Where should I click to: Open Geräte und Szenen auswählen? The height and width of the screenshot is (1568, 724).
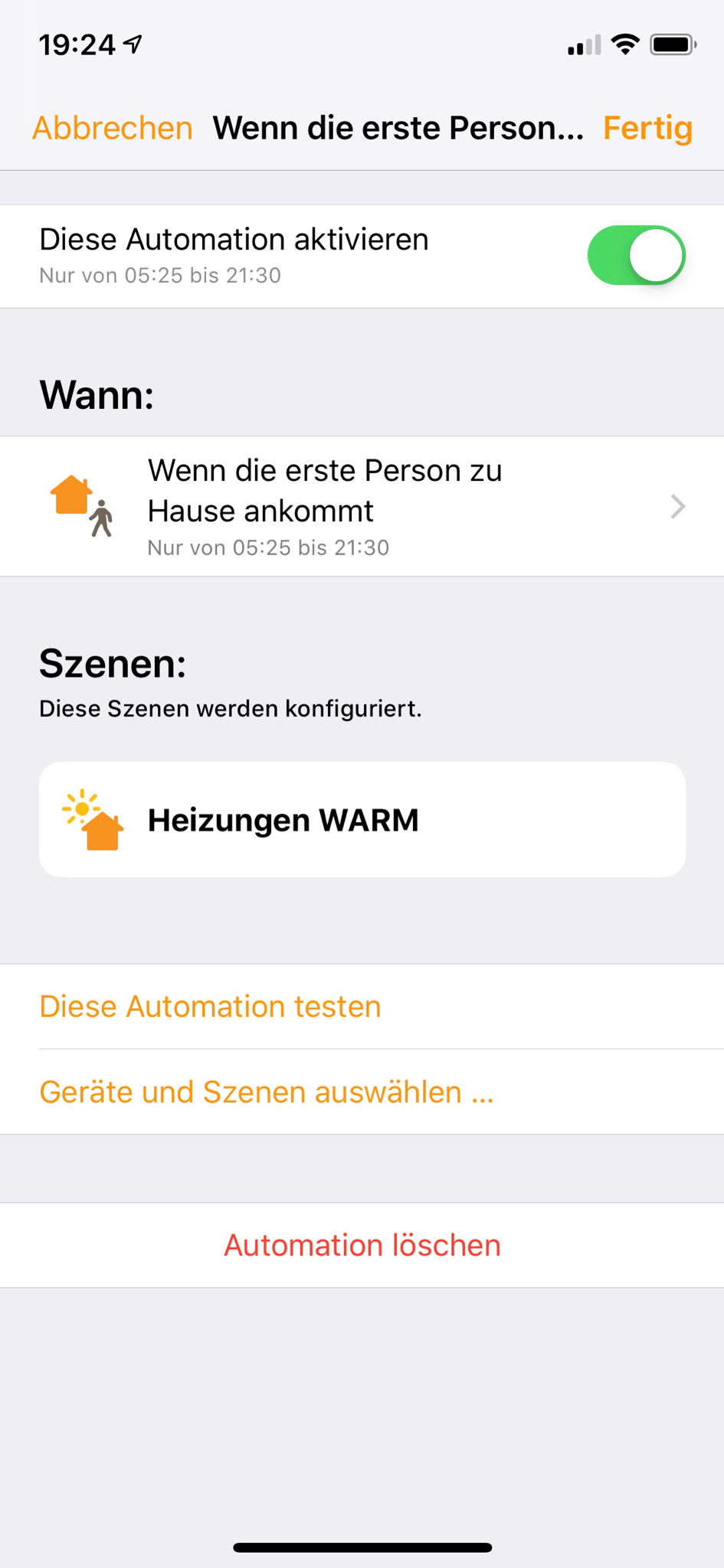267,1092
